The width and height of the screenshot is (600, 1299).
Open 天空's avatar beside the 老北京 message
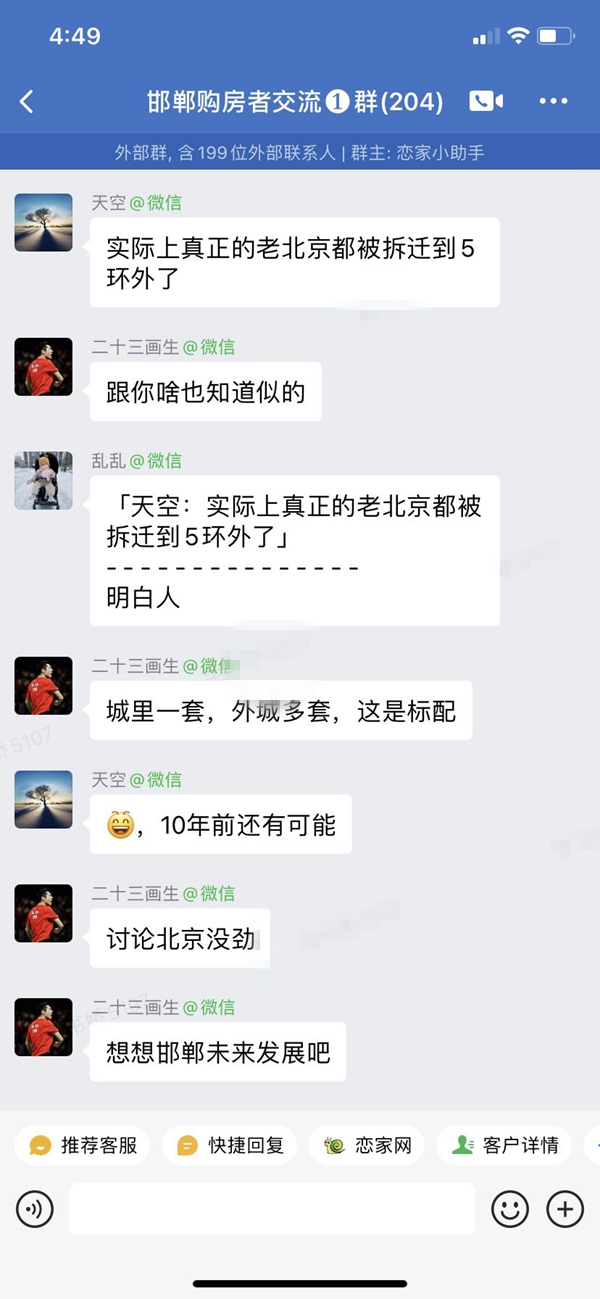coord(43,222)
